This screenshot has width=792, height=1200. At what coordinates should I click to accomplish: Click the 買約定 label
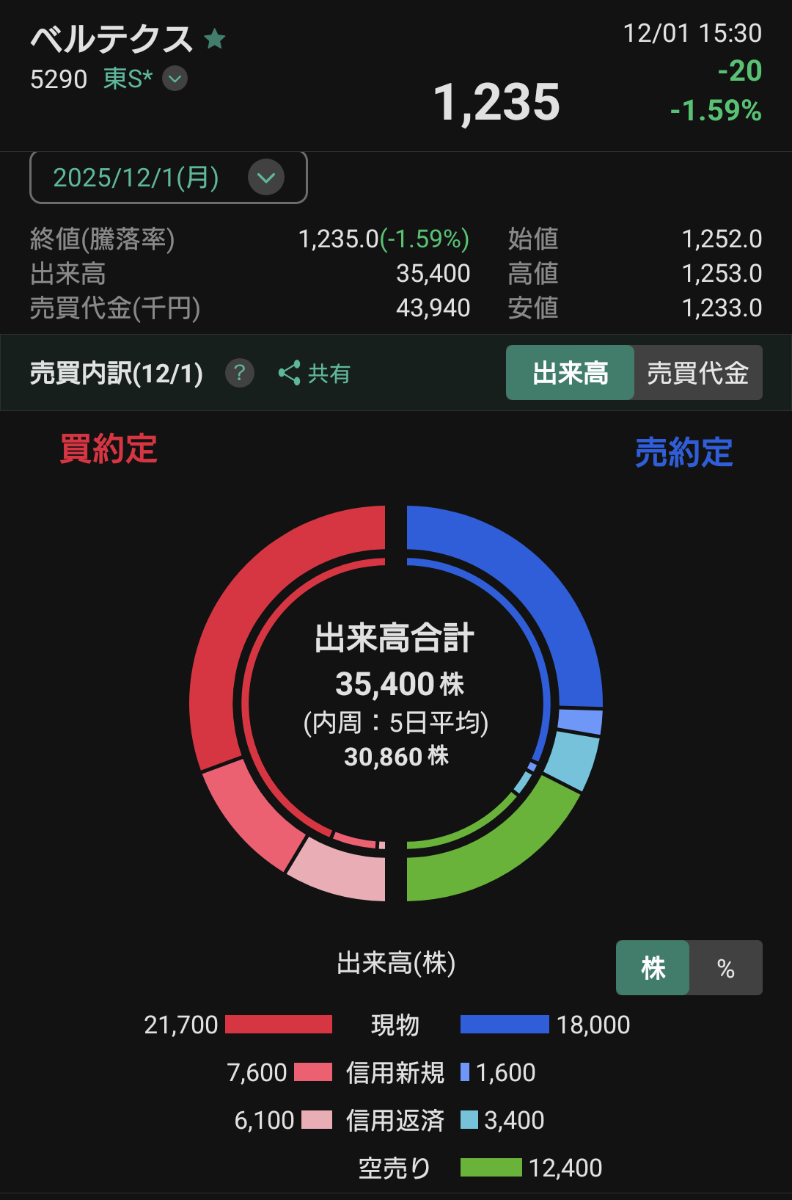108,451
